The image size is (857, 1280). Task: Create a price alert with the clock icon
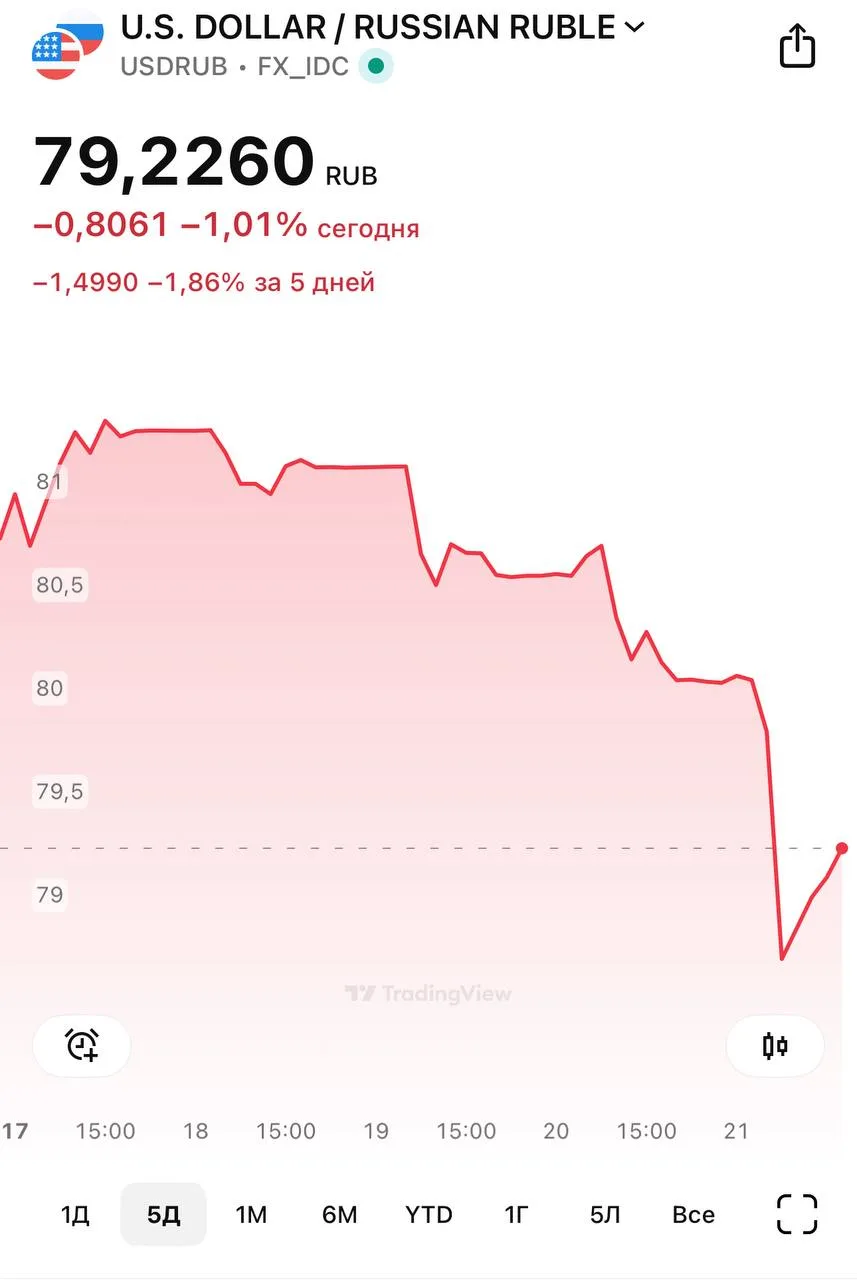[82, 1045]
